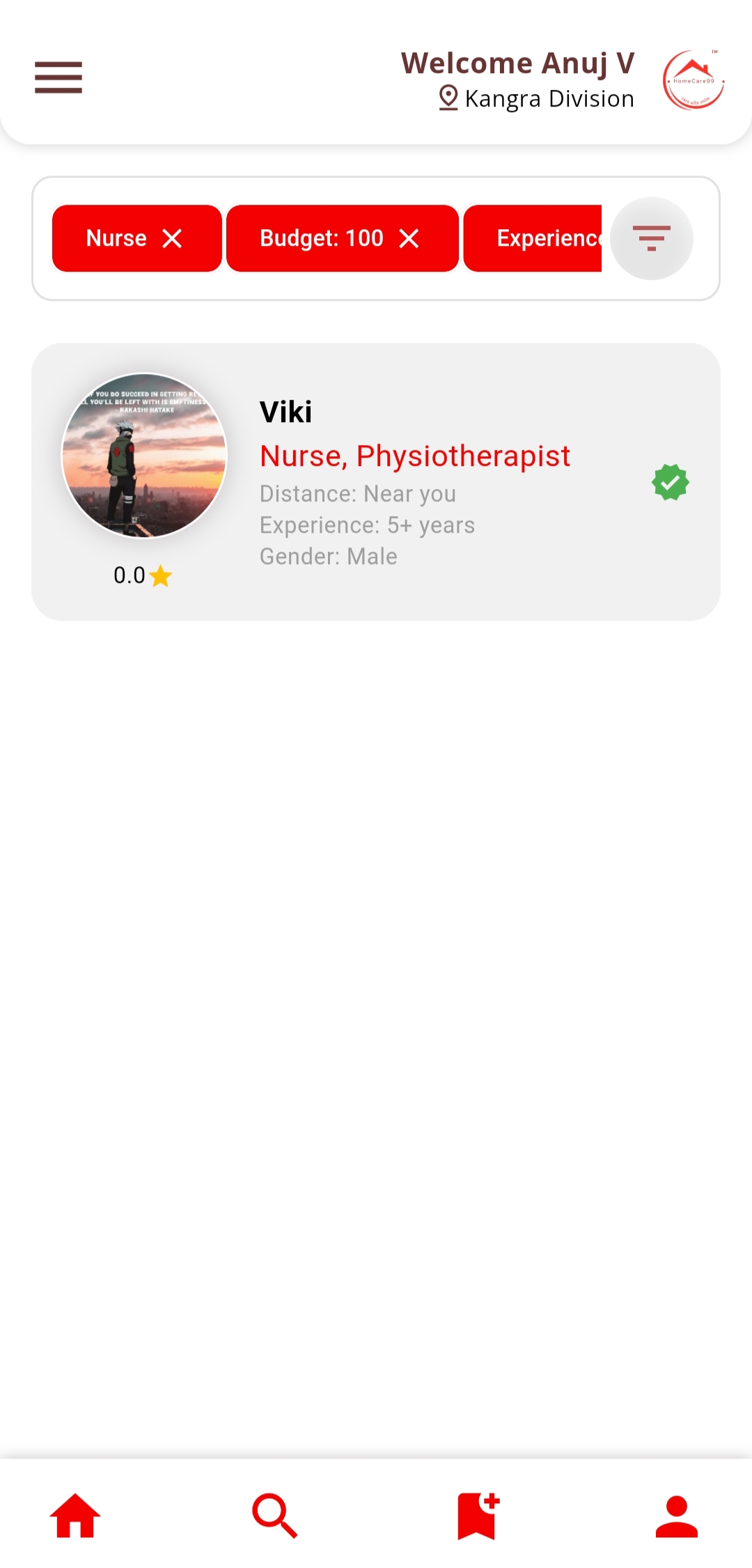Switch to the account profile tab
This screenshot has width=752, height=1568.
click(676, 1515)
